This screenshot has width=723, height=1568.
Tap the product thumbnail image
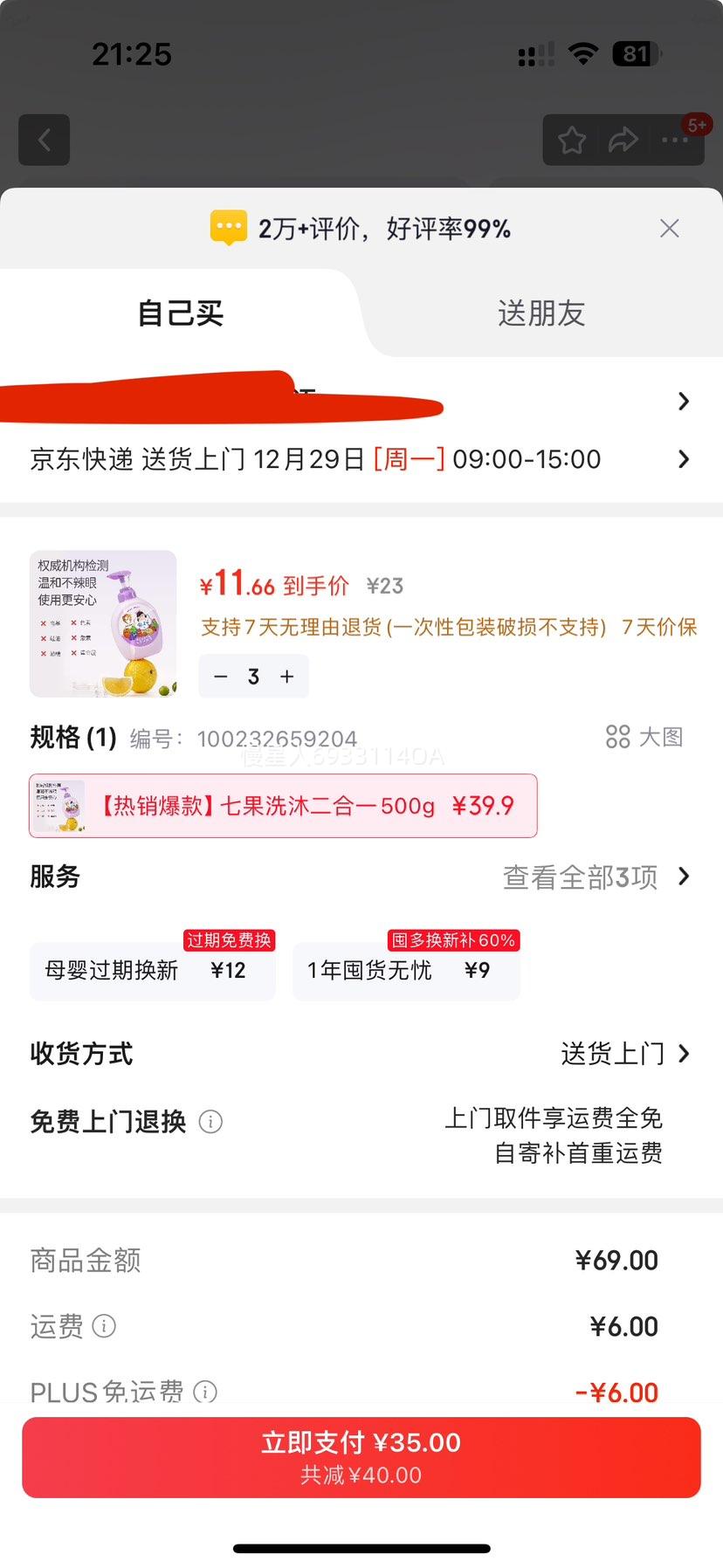pyautogui.click(x=103, y=622)
